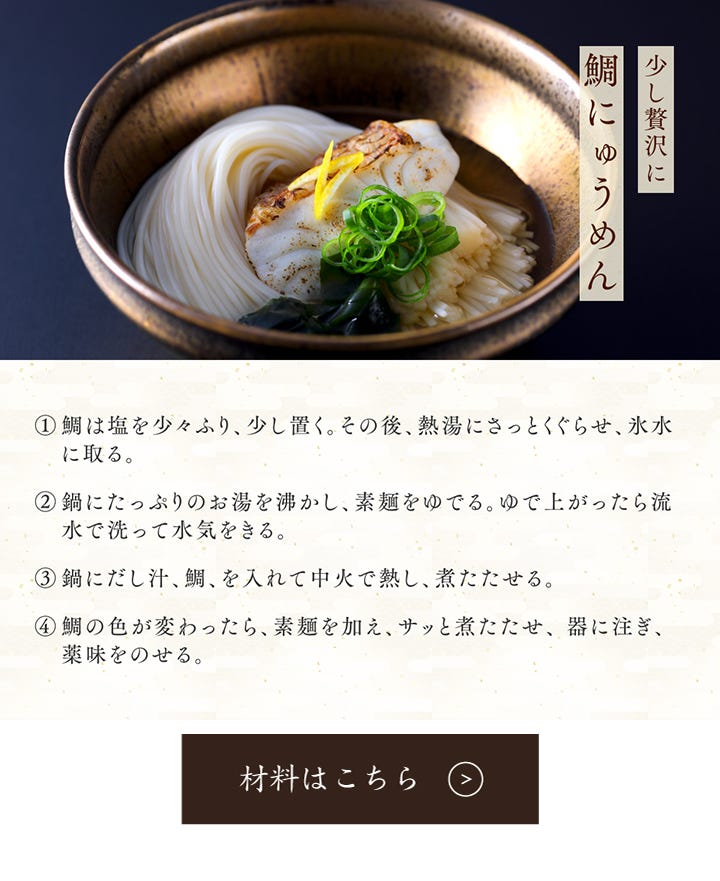This screenshot has height=881, width=720.
Task: Open the 材料はこちら ingredients button
Action: click(360, 779)
